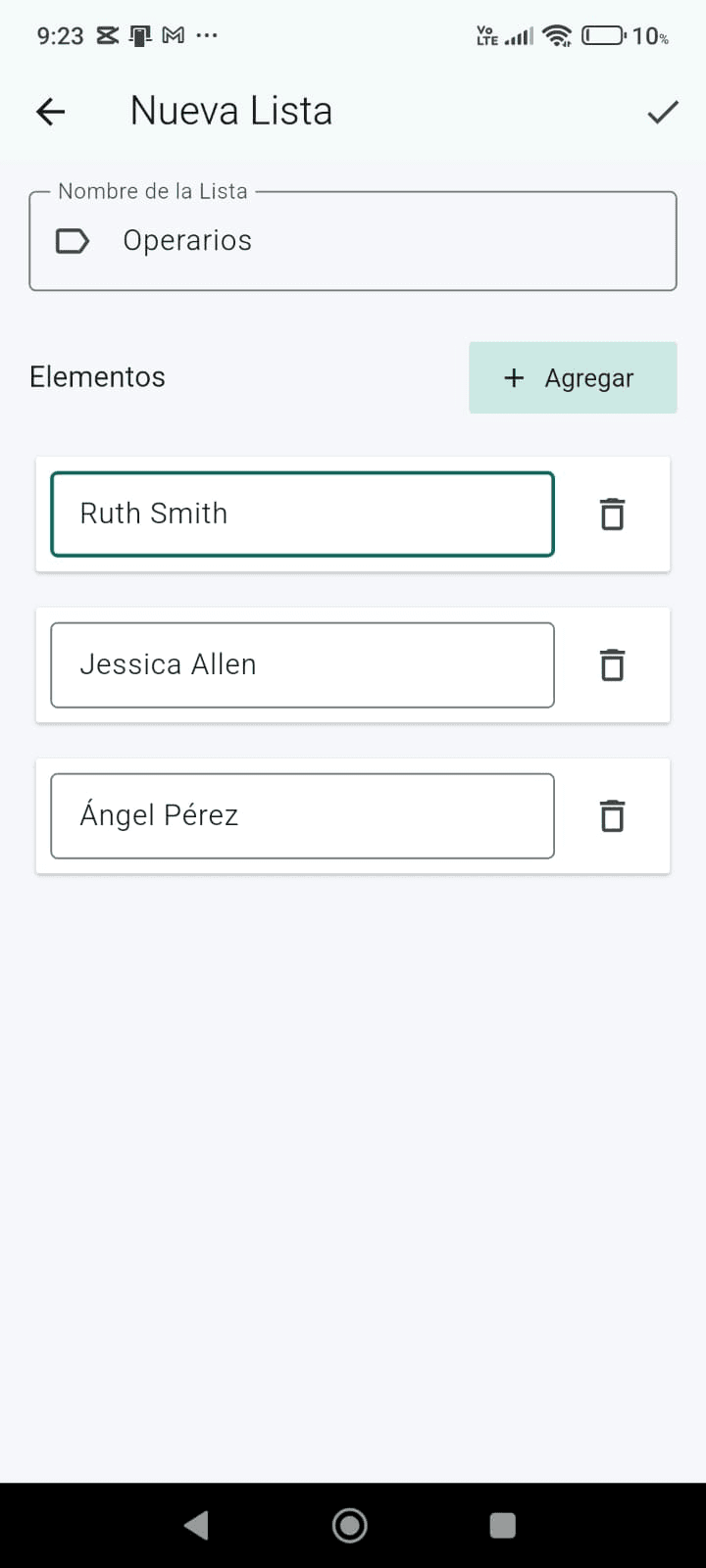Edit the Jessica Allen input field

[301, 664]
